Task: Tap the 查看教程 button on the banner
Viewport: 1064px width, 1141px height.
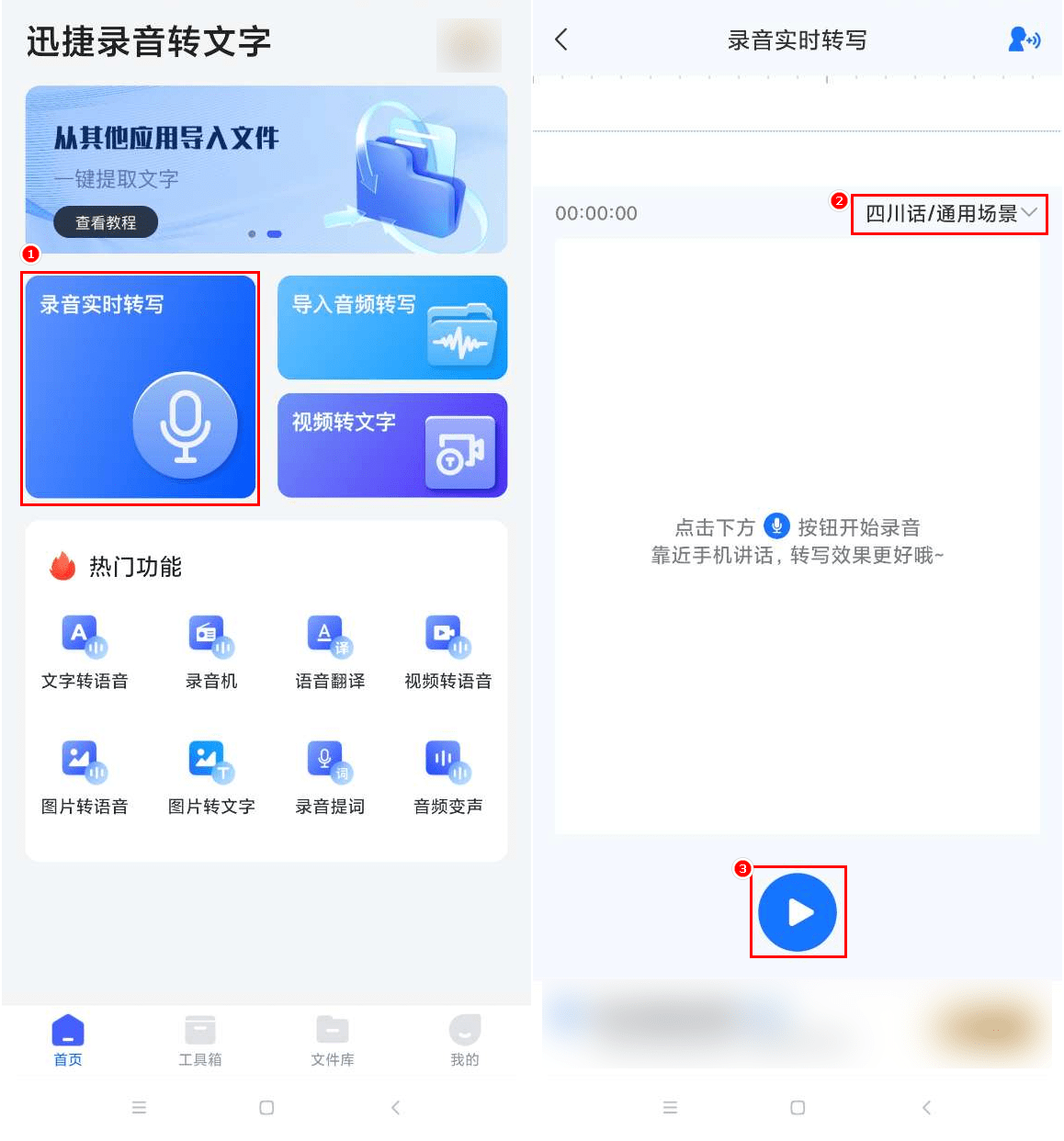Action: [x=106, y=222]
